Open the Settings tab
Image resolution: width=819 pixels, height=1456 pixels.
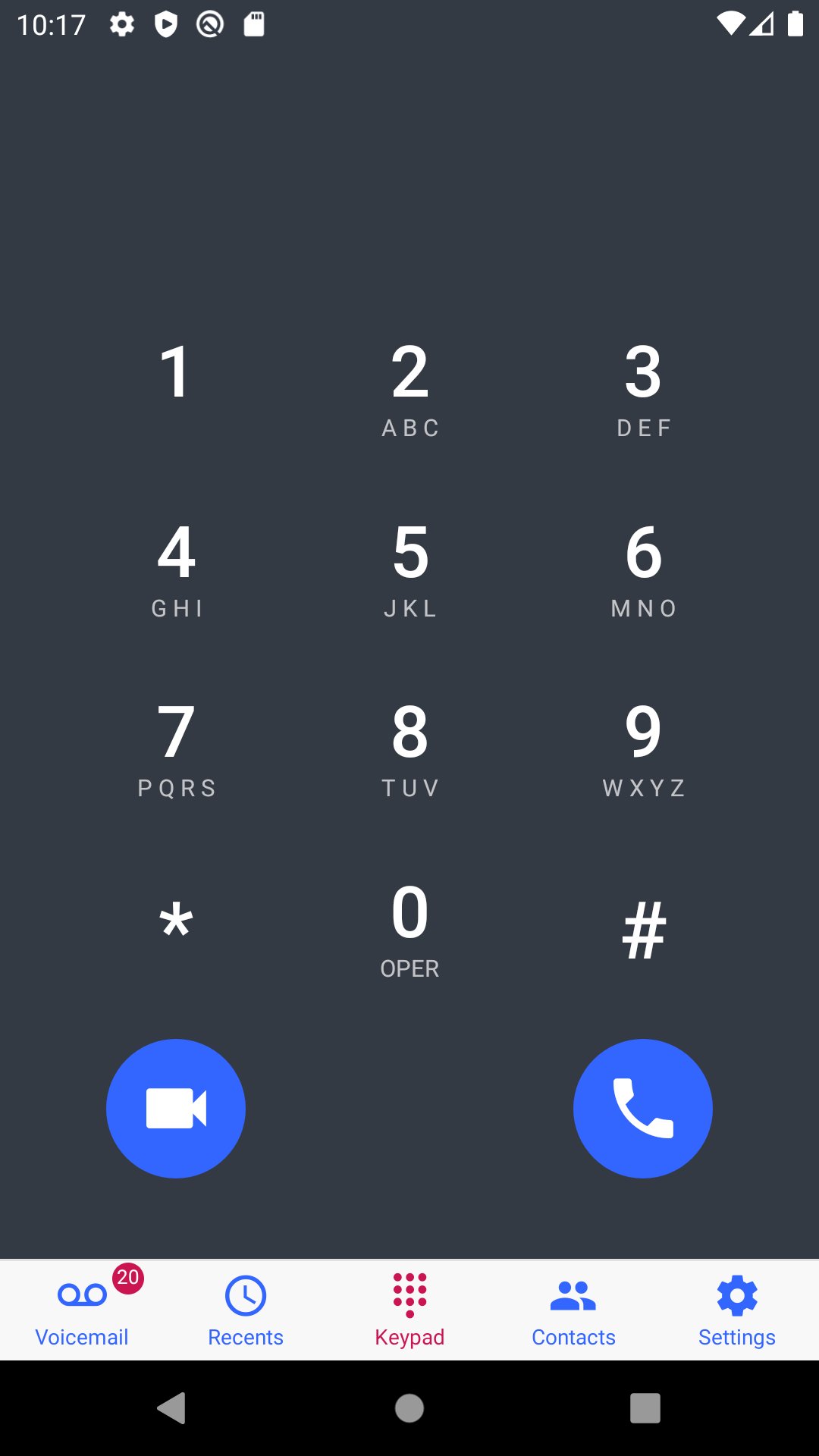tap(737, 1310)
